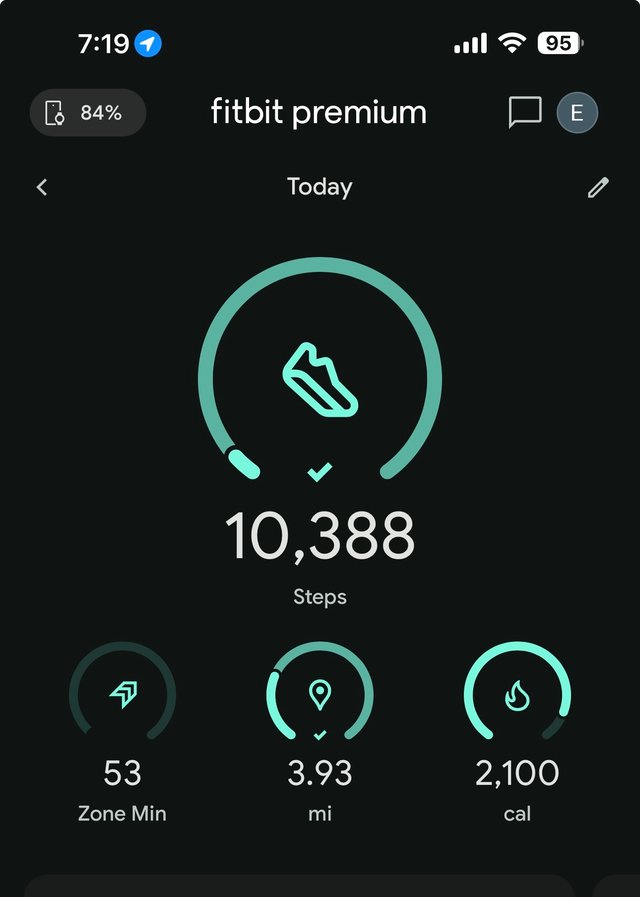Screen dimensions: 640x897
Task: Open the device battery 84% chip
Action: tap(88, 113)
